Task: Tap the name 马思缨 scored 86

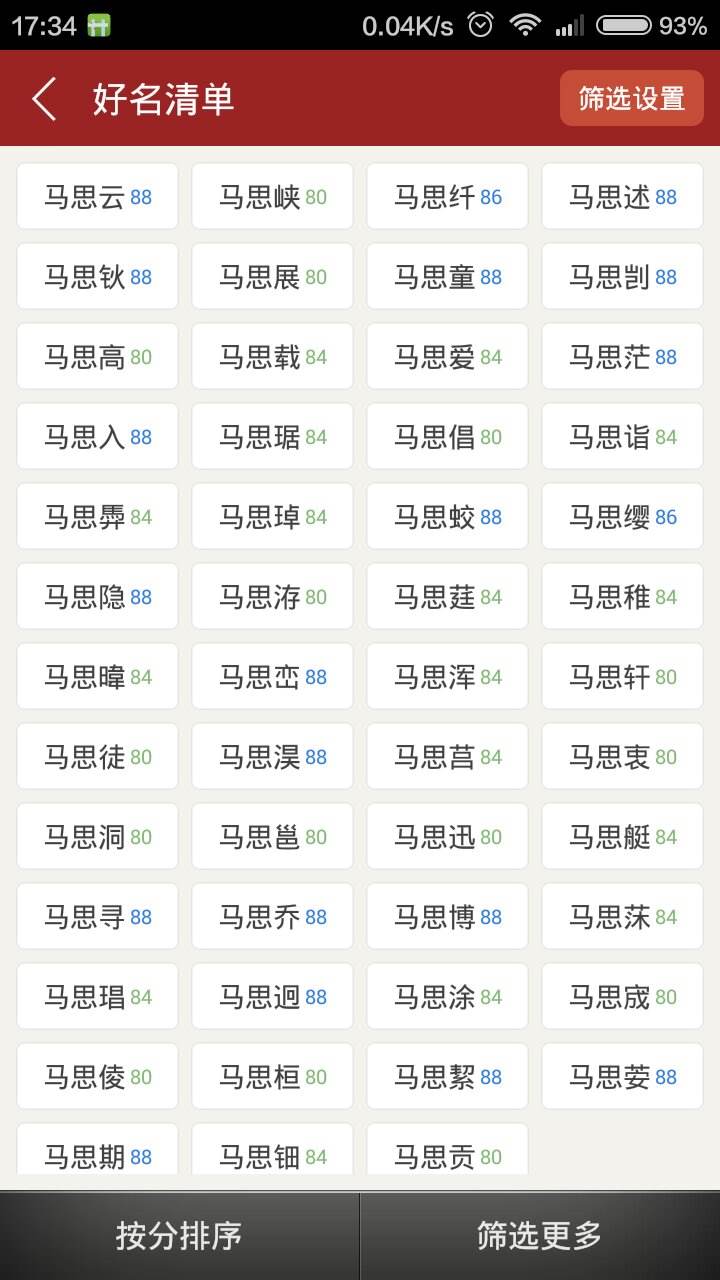Action: [x=621, y=516]
